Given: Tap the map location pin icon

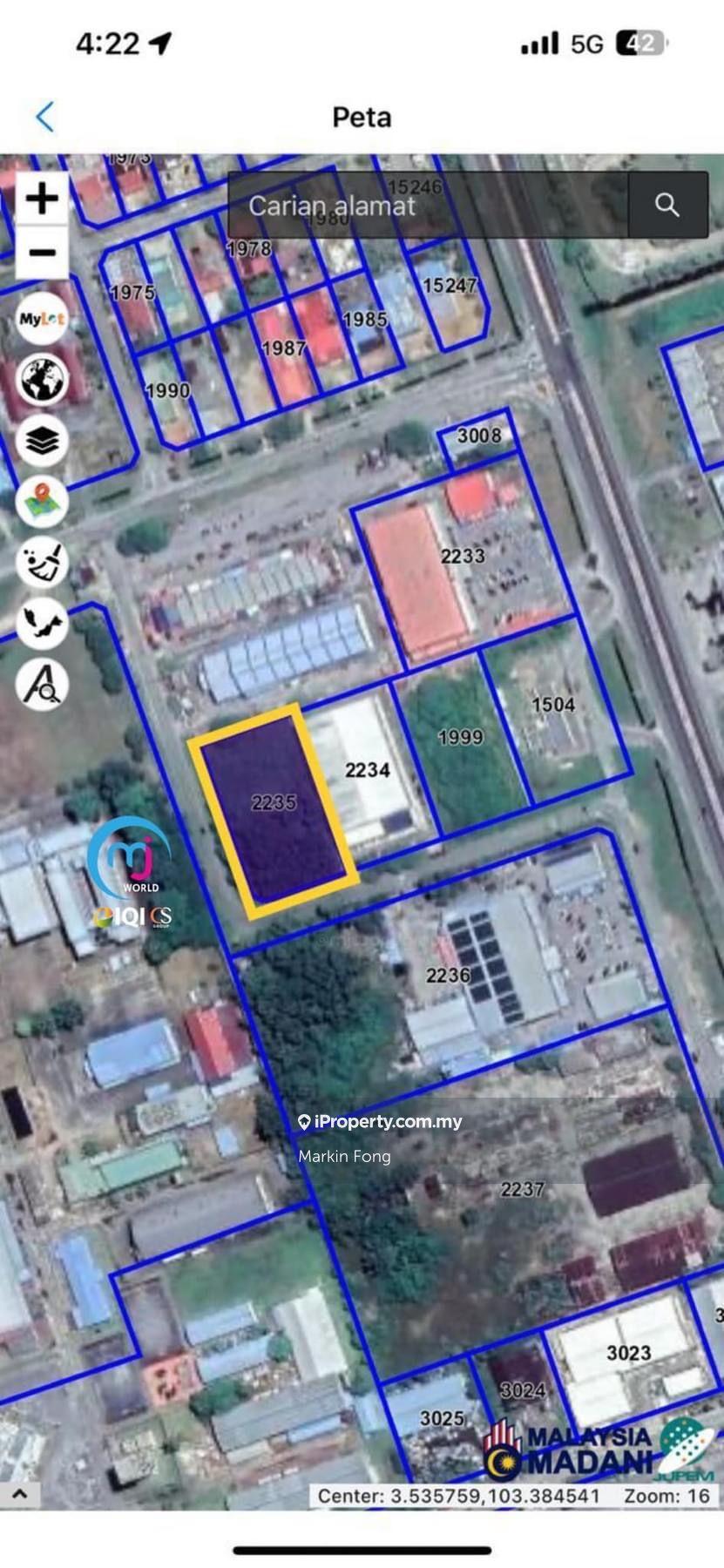Looking at the screenshot, I should point(42,502).
